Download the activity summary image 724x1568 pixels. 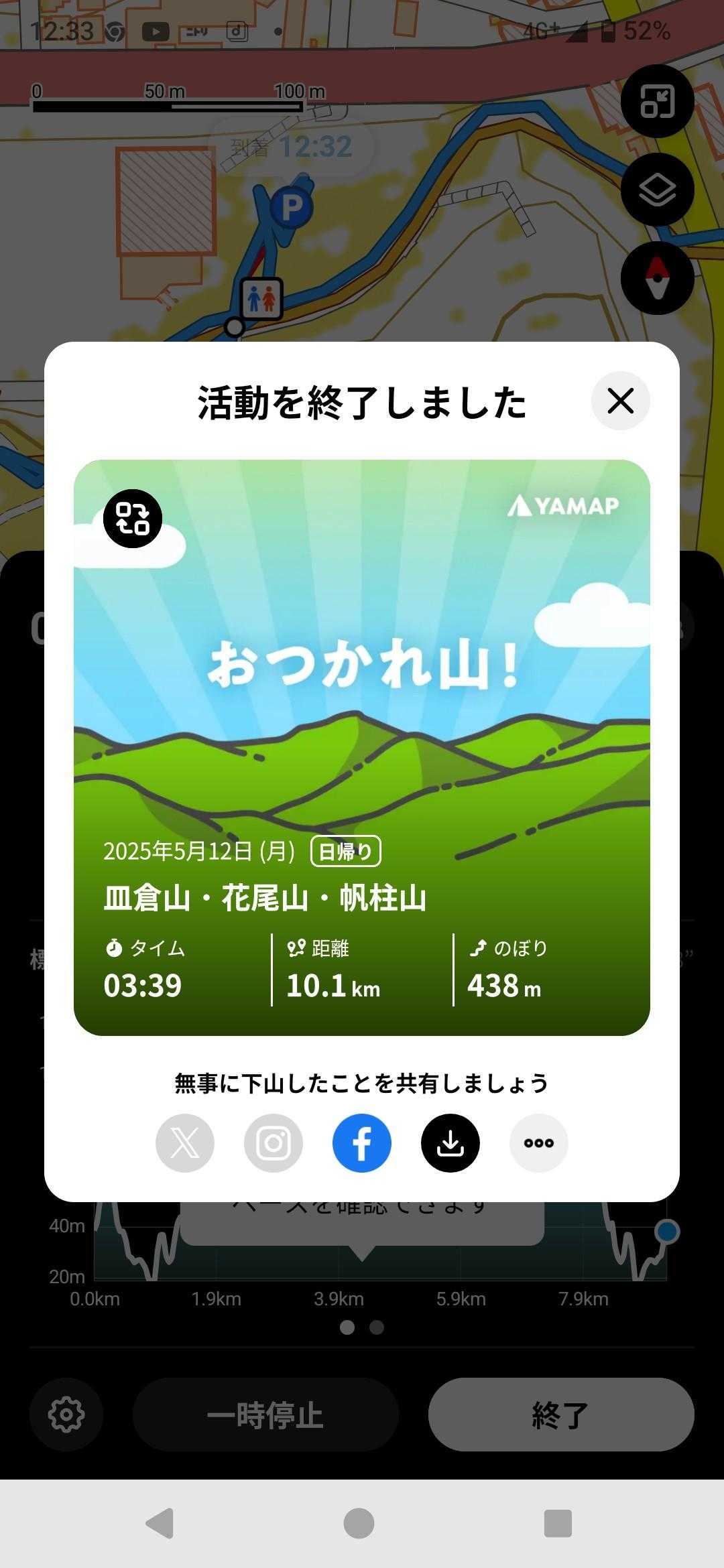click(450, 1143)
